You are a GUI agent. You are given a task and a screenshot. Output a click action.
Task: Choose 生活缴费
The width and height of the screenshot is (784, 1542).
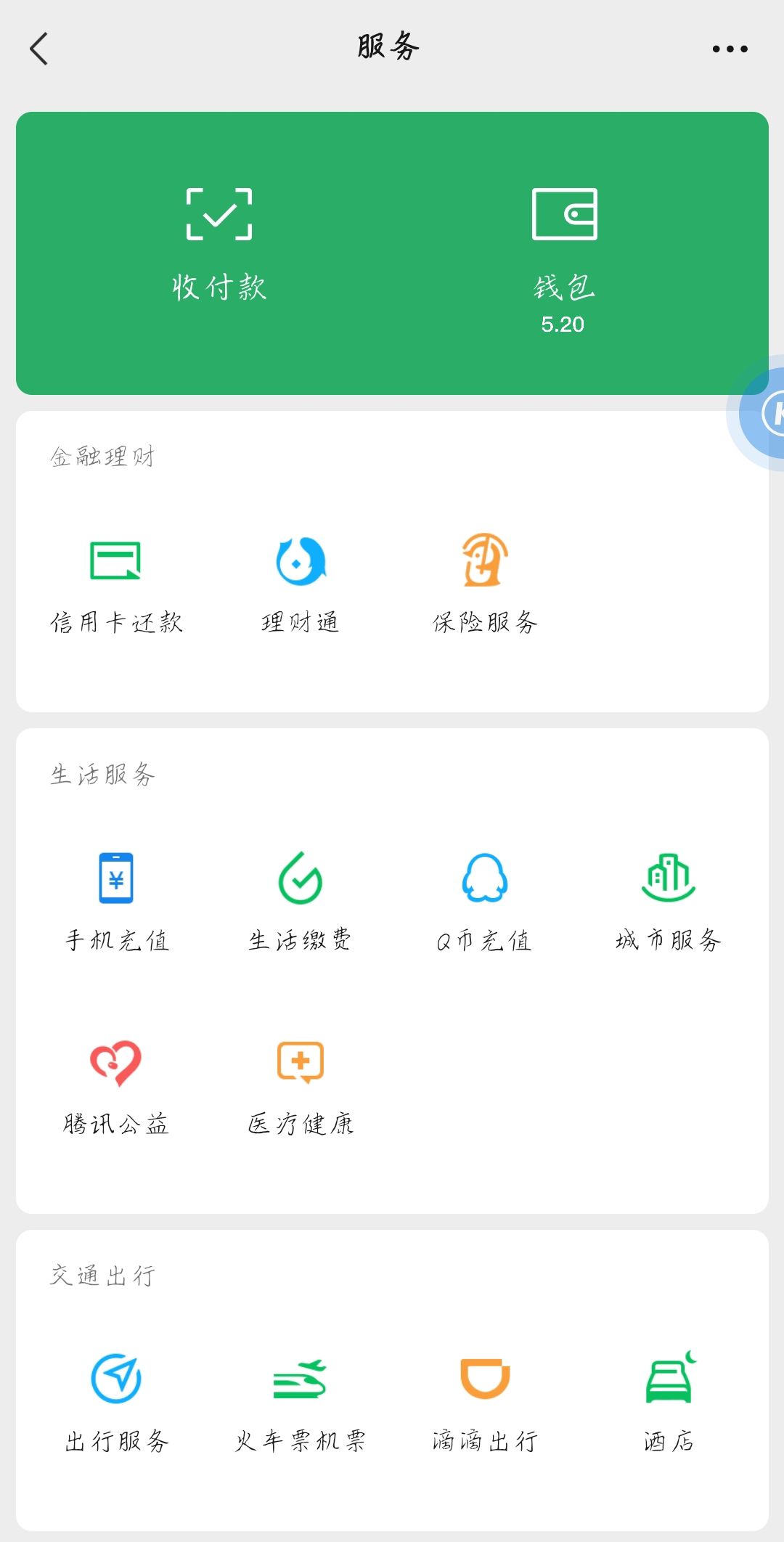[301, 902]
